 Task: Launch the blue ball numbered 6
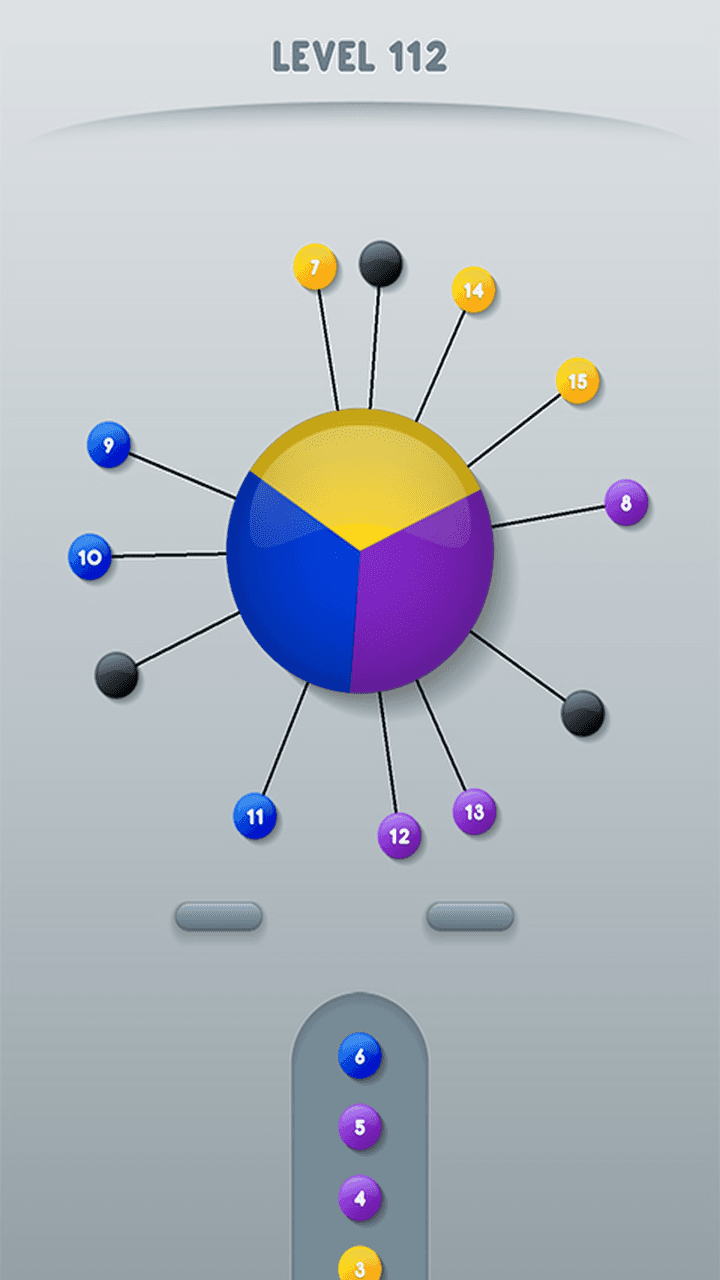pyautogui.click(x=360, y=1056)
